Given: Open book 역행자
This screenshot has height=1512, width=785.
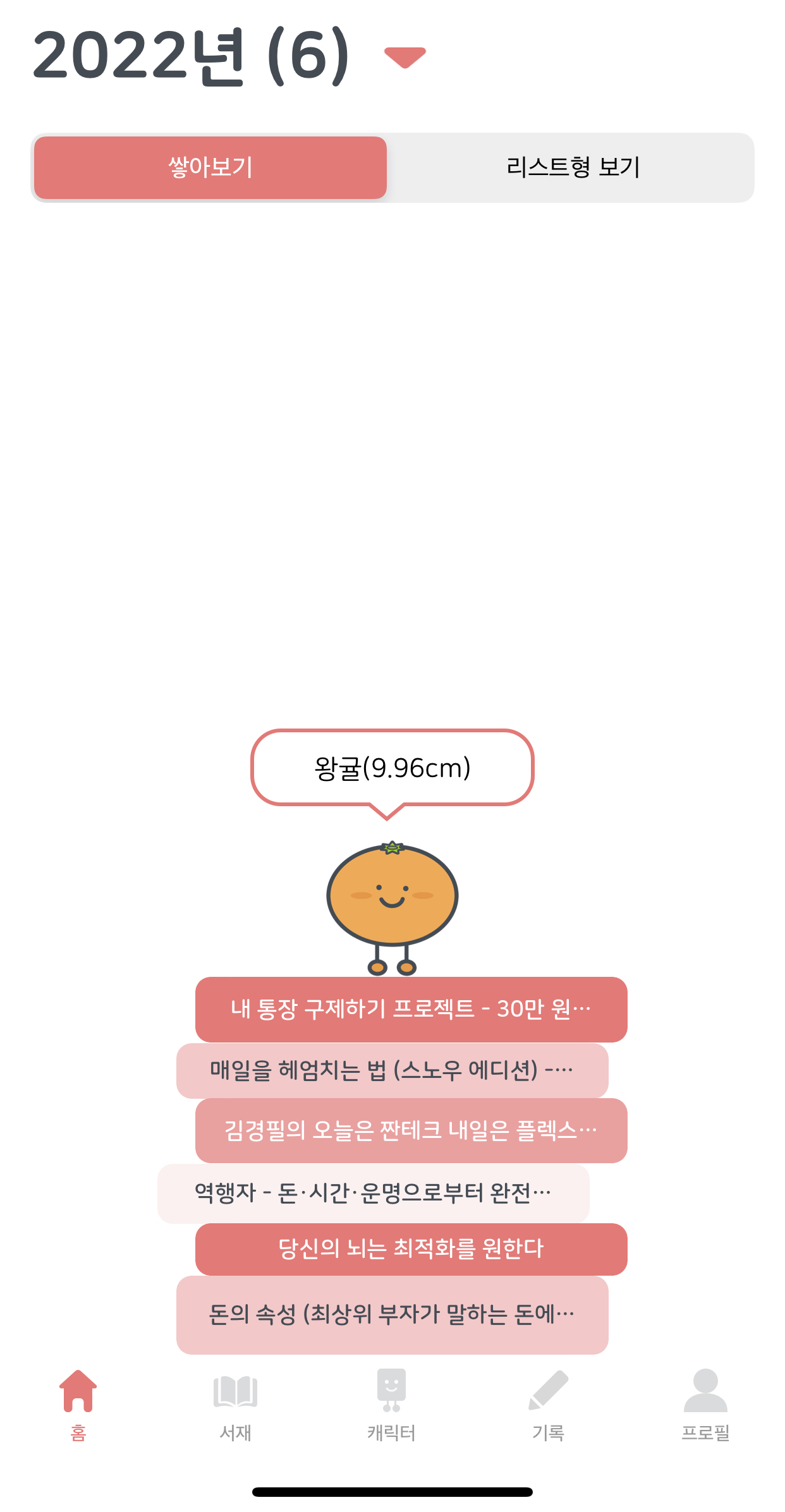Looking at the screenshot, I should click(x=374, y=1194).
